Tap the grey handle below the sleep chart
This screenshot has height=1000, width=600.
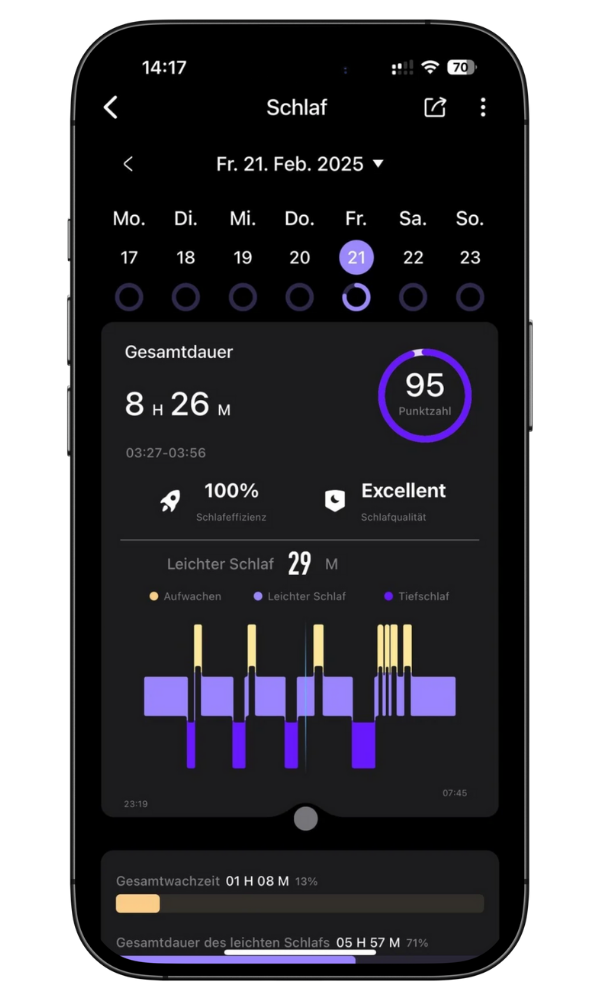(306, 819)
